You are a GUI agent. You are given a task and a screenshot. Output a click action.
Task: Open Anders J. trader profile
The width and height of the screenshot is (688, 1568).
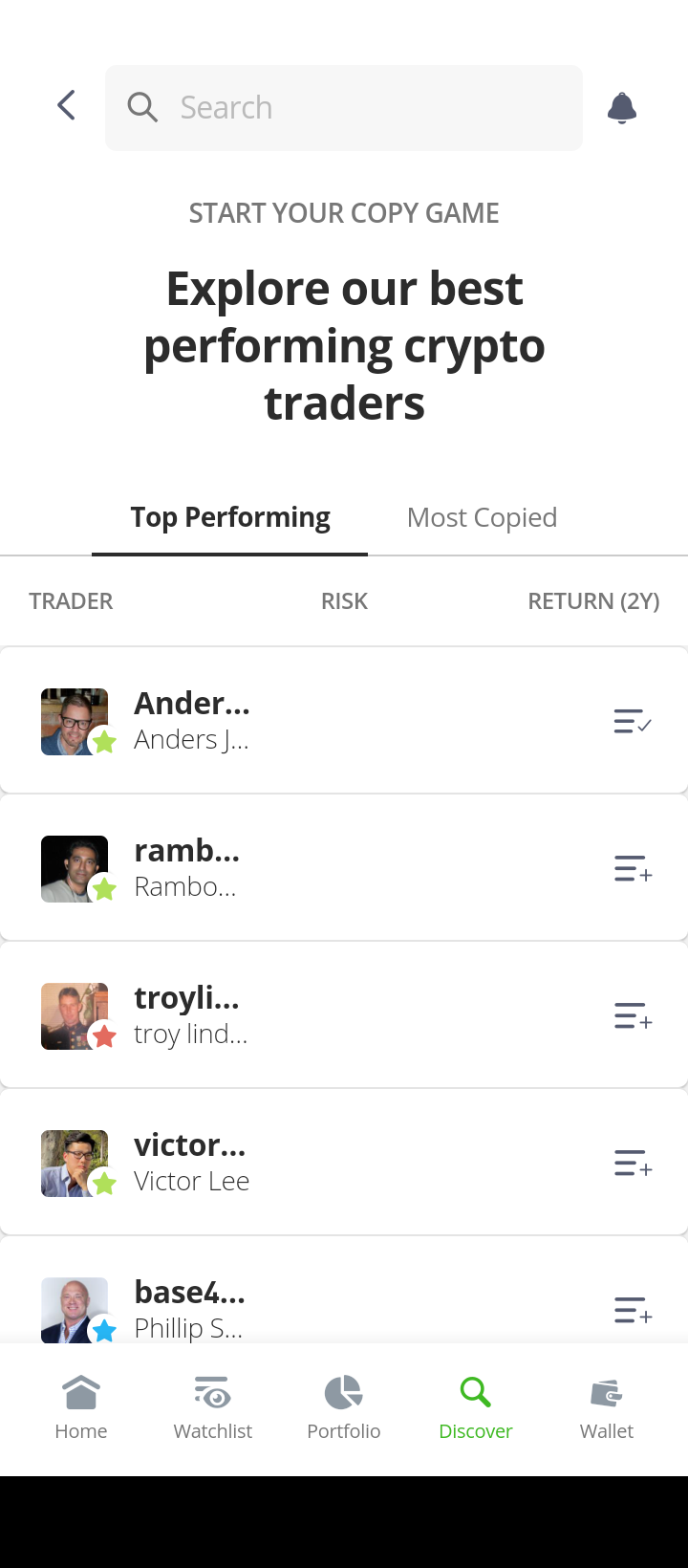191,721
